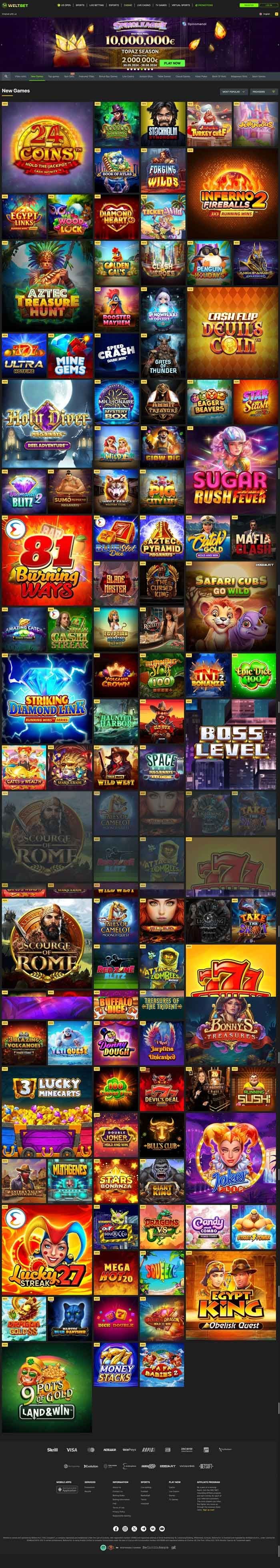Tap the Log In button
The width and height of the screenshot is (280, 1568).
click(x=268, y=5)
